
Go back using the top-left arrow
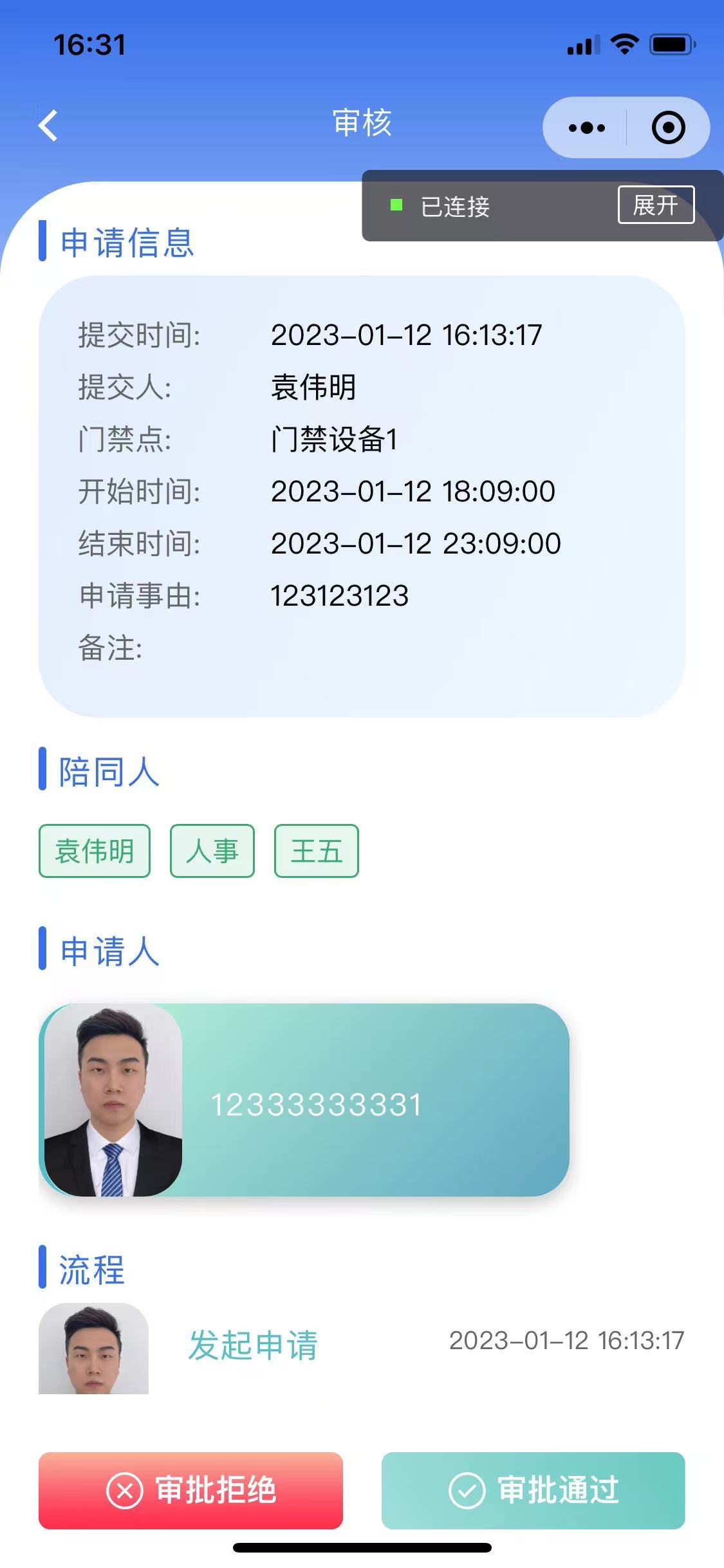click(x=48, y=126)
